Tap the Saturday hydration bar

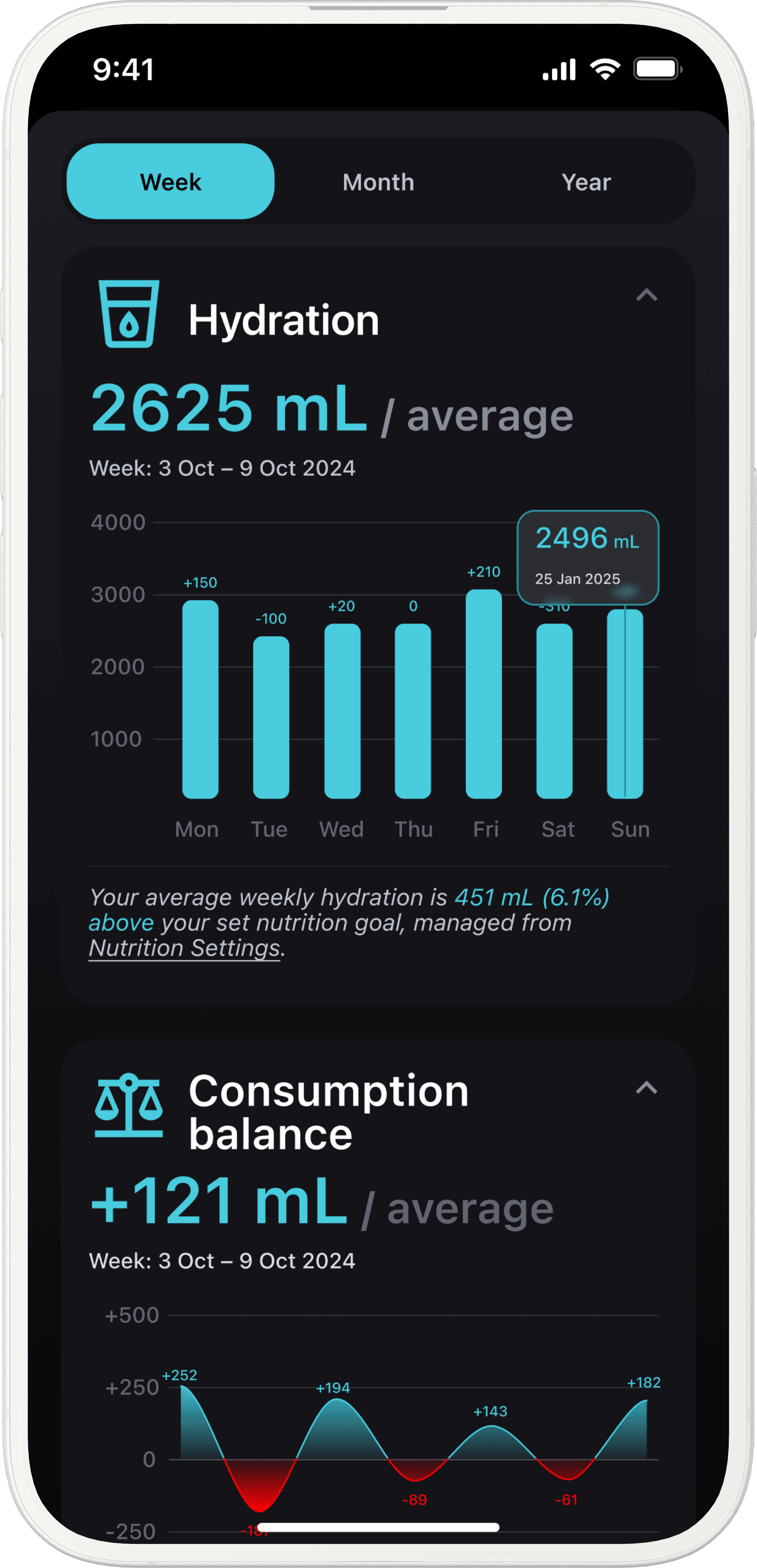coord(554,711)
